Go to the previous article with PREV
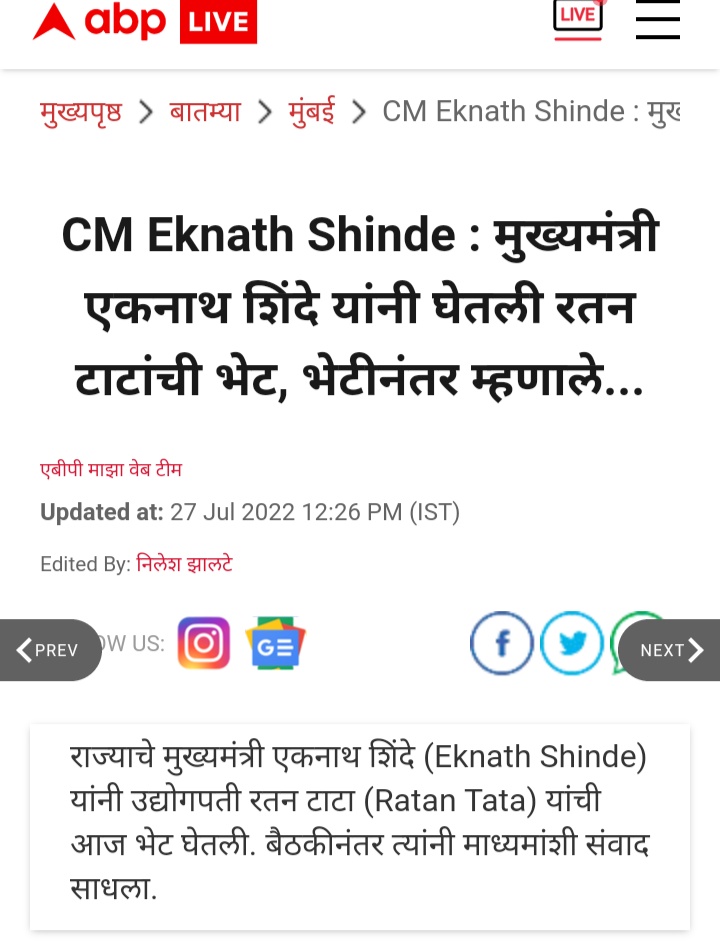The height and width of the screenshot is (951, 720). coord(50,650)
